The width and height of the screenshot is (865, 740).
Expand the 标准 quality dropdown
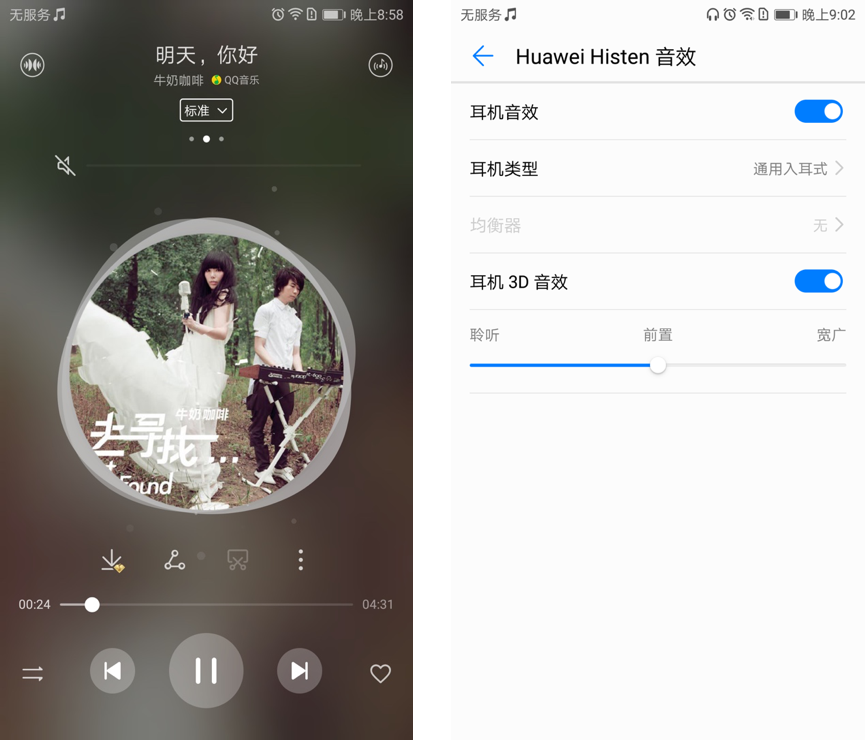(x=206, y=110)
